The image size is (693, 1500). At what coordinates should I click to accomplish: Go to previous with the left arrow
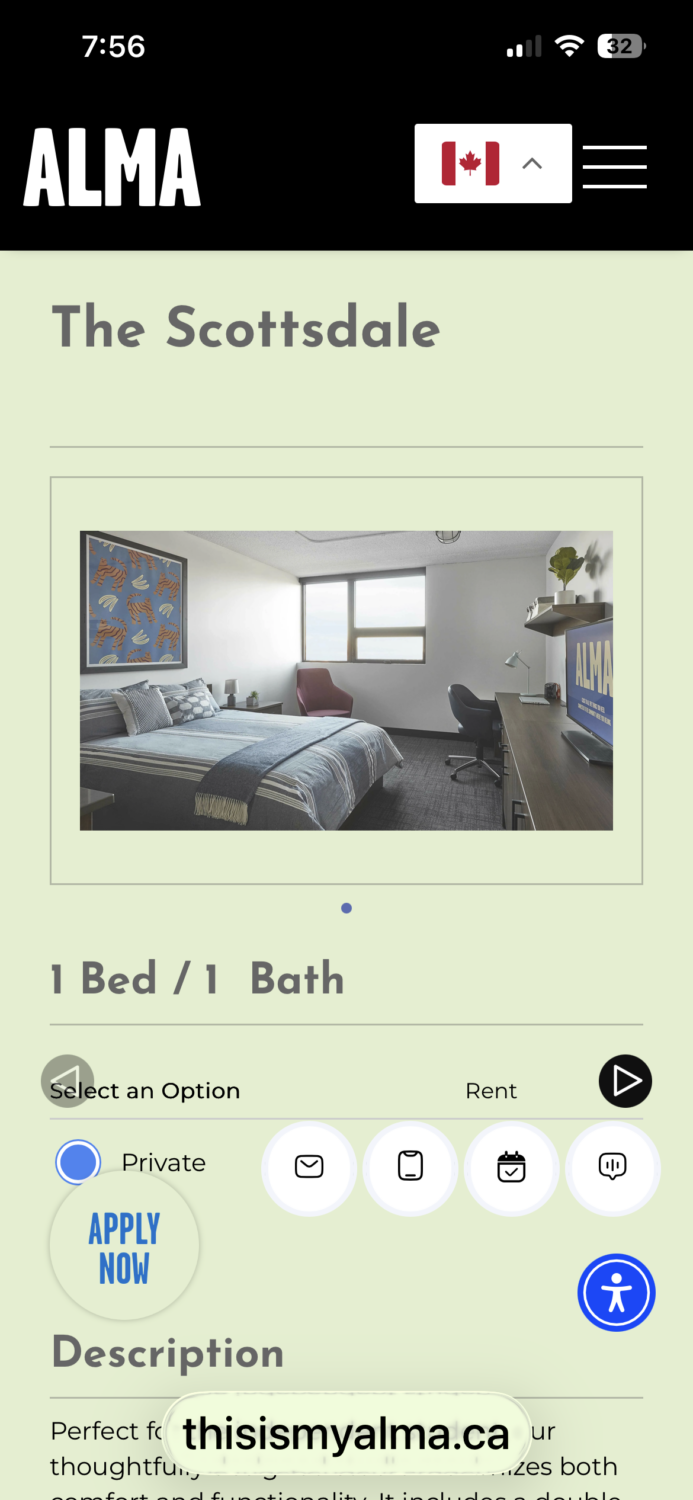(67, 1081)
